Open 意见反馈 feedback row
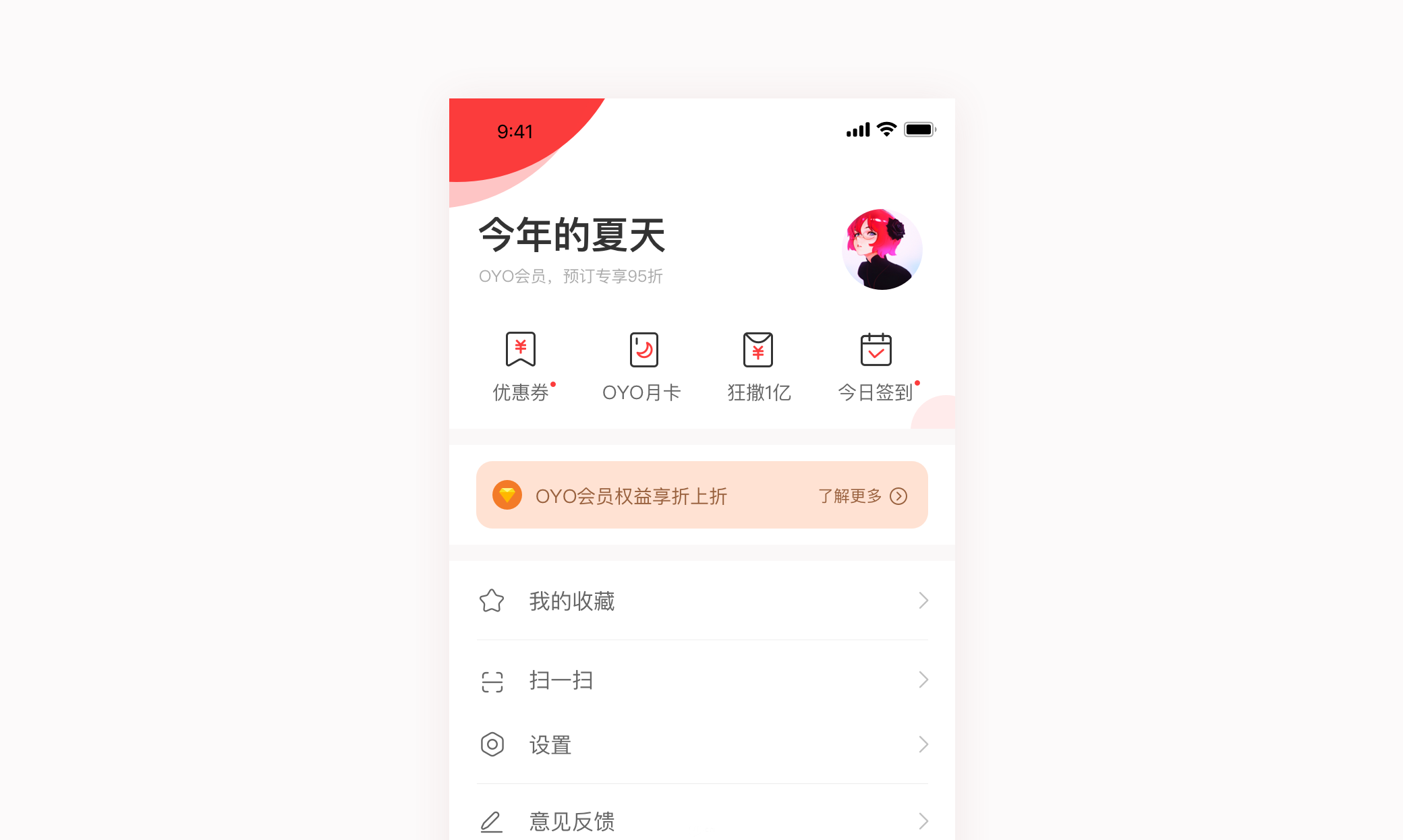The width and height of the screenshot is (1403, 840). (701, 821)
